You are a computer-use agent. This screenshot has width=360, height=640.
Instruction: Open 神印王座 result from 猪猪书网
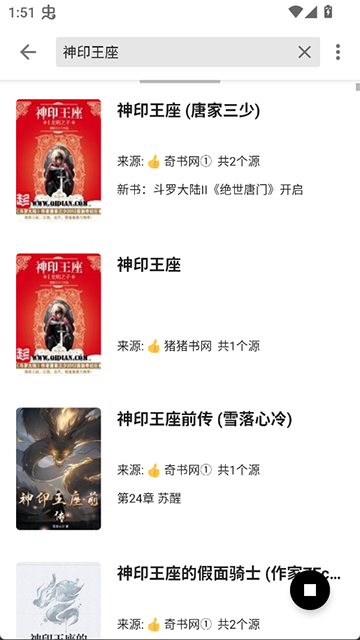tap(180, 314)
